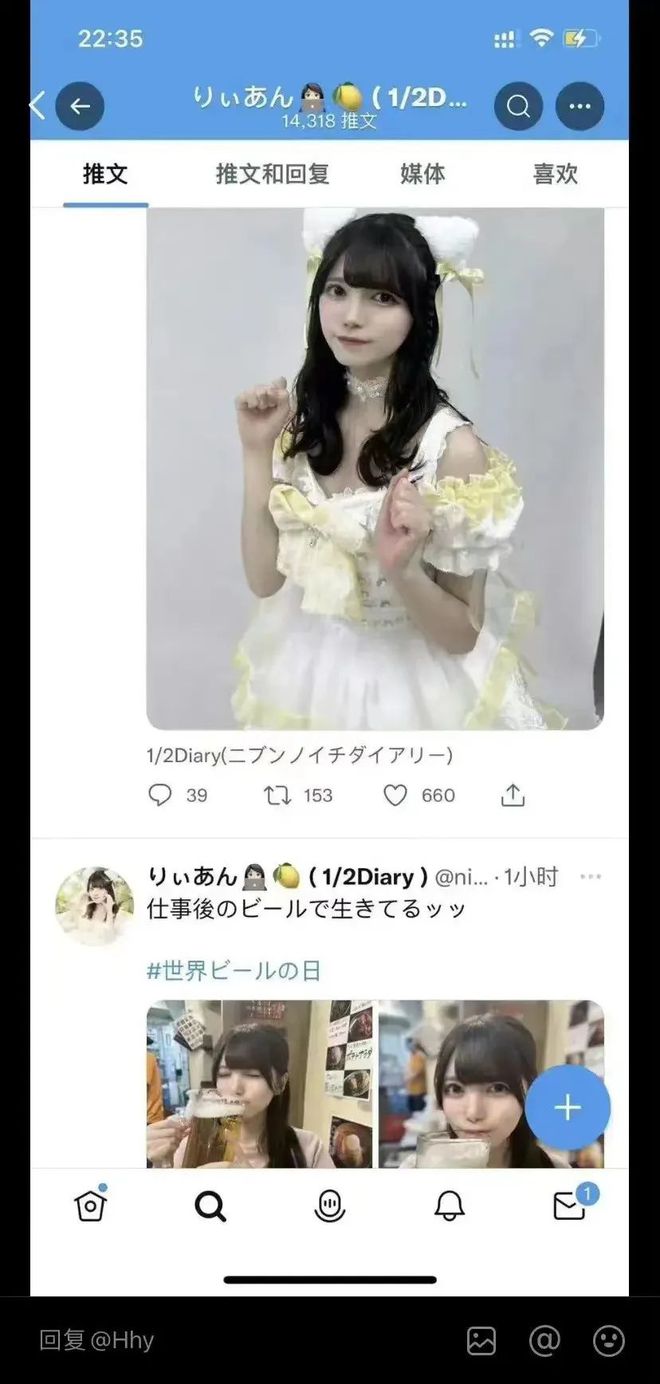Open the notifications bell
The width and height of the screenshot is (660, 1384).
pyautogui.click(x=449, y=1207)
